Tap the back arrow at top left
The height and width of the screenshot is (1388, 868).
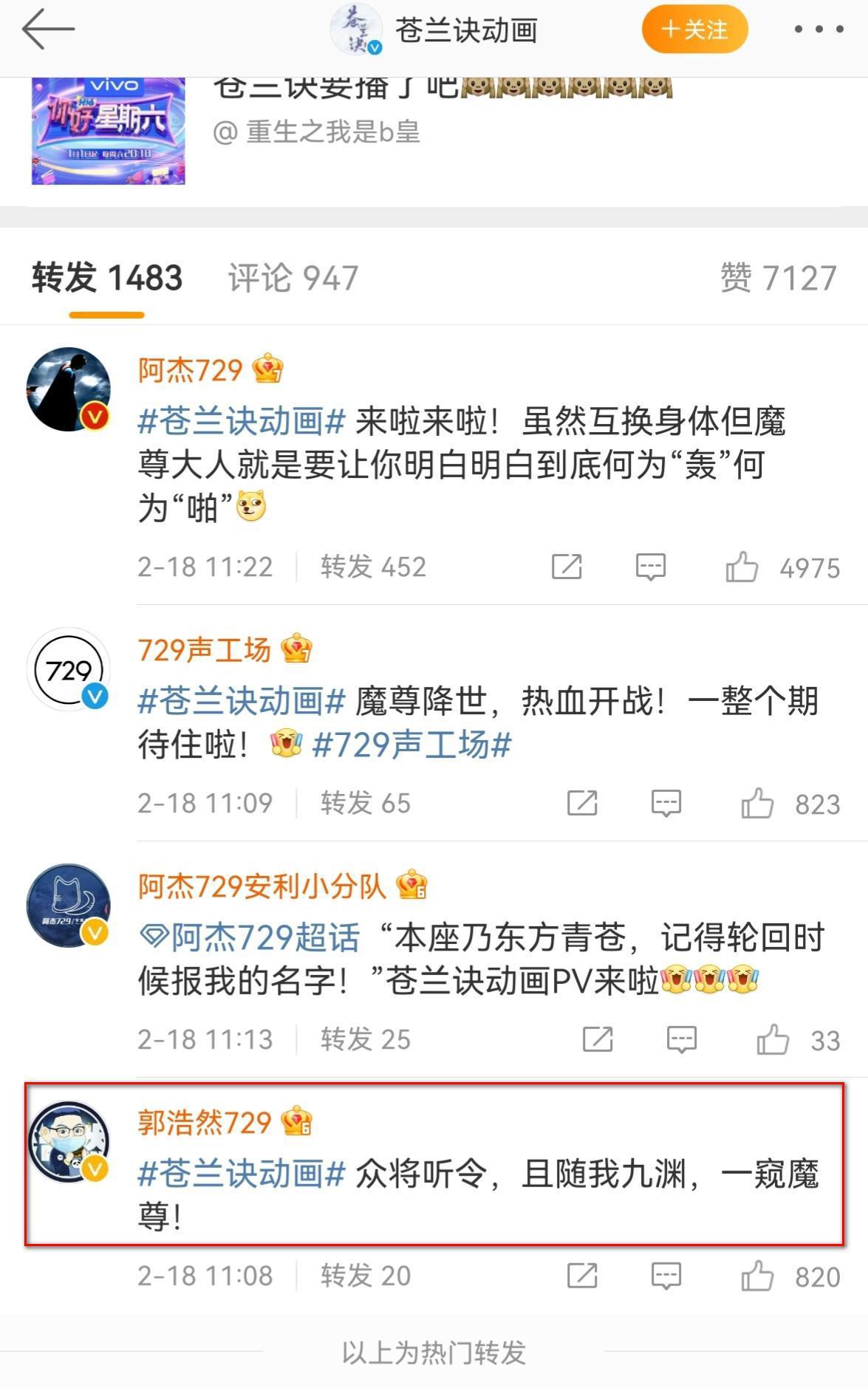(46, 30)
